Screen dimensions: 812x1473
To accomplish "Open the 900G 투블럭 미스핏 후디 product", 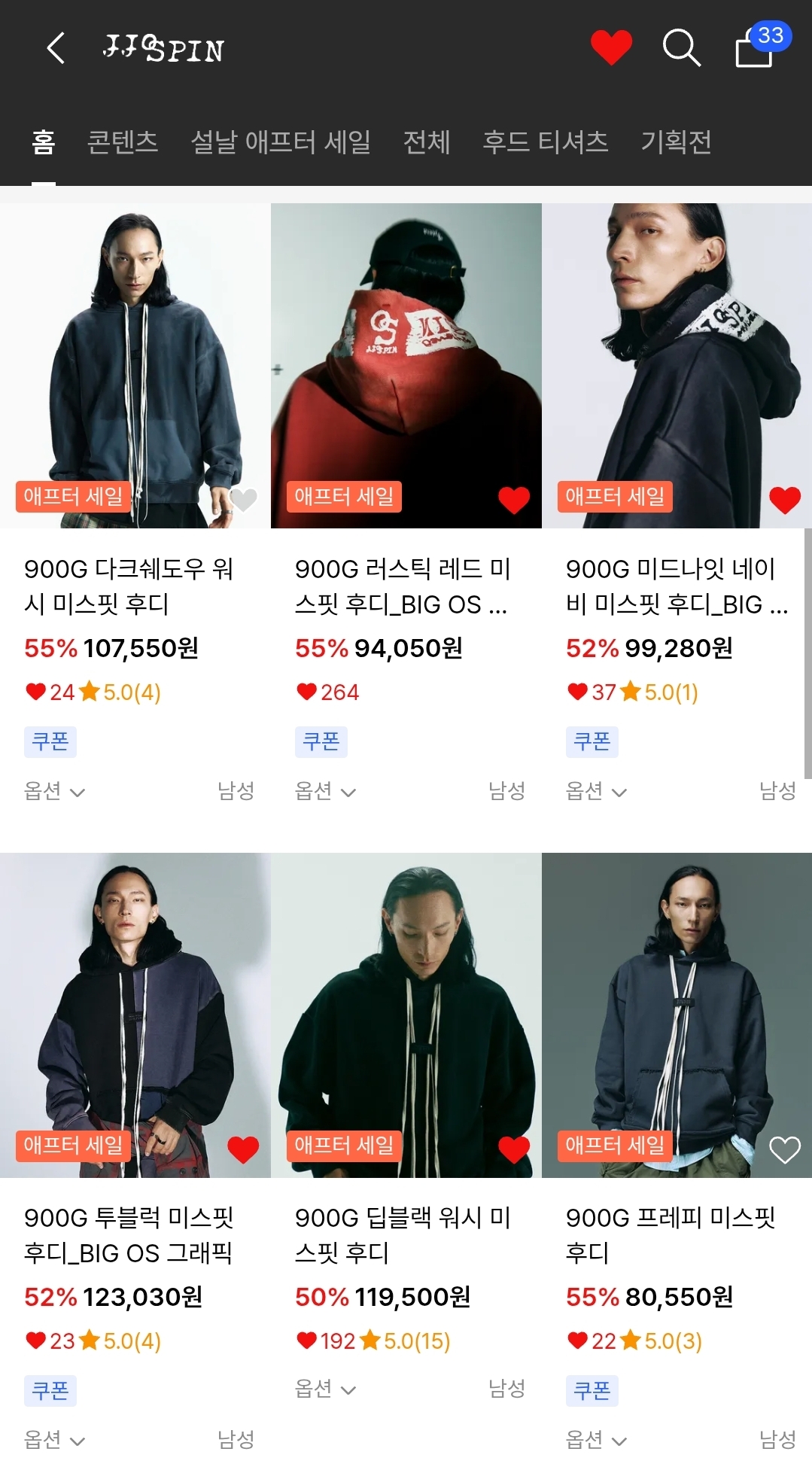I will coord(129,1235).
